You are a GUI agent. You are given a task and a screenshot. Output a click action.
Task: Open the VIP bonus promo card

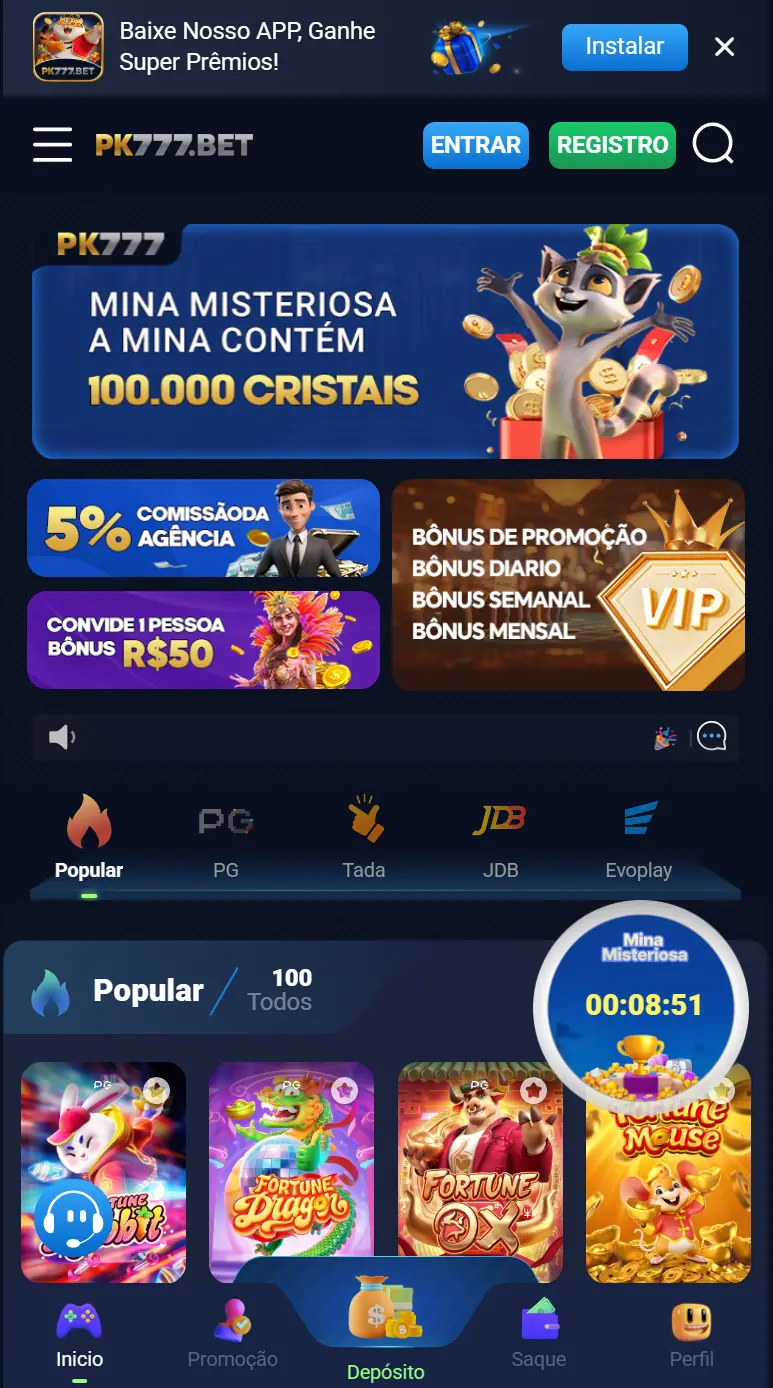568,585
